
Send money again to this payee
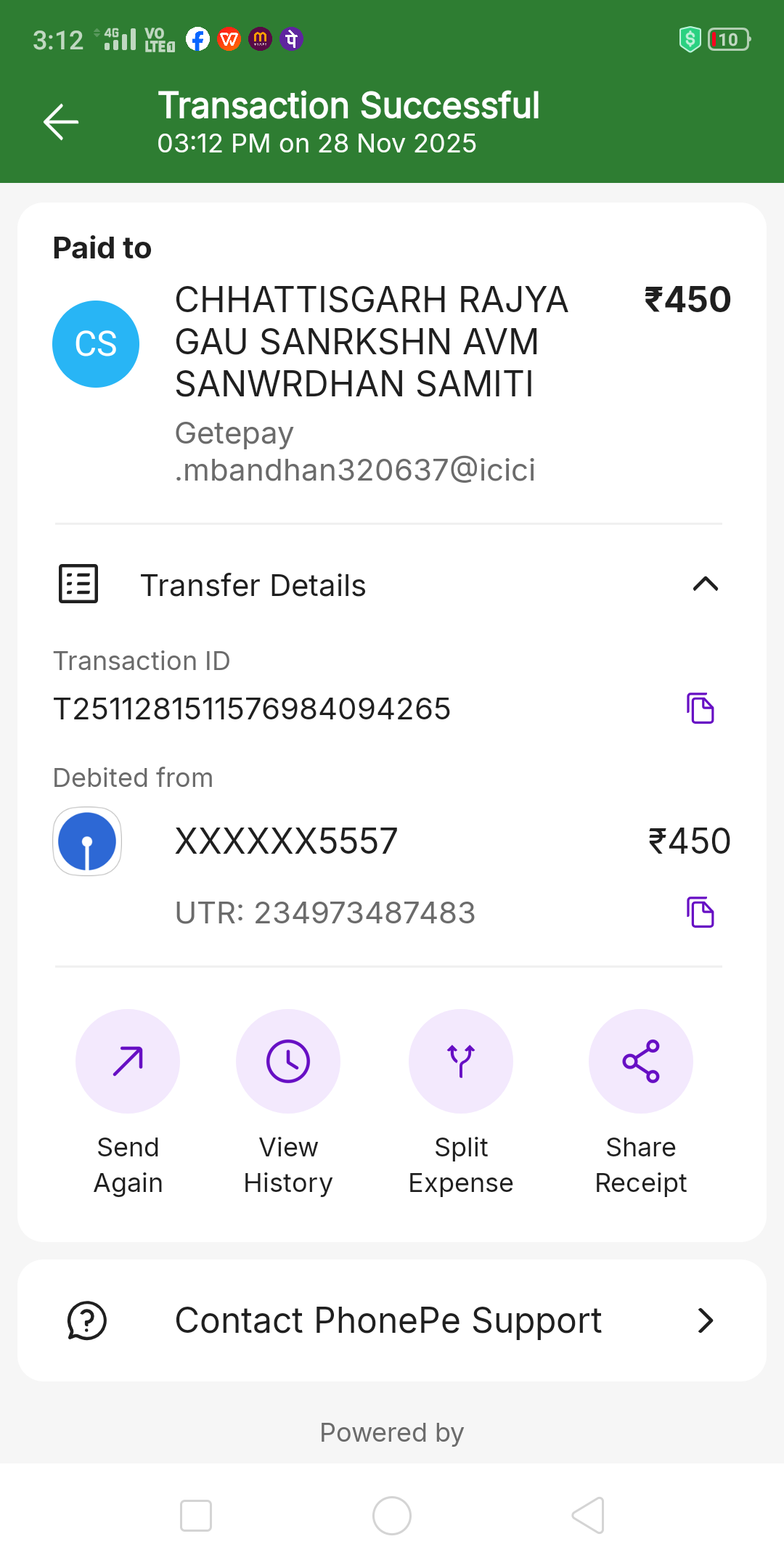[128, 1061]
